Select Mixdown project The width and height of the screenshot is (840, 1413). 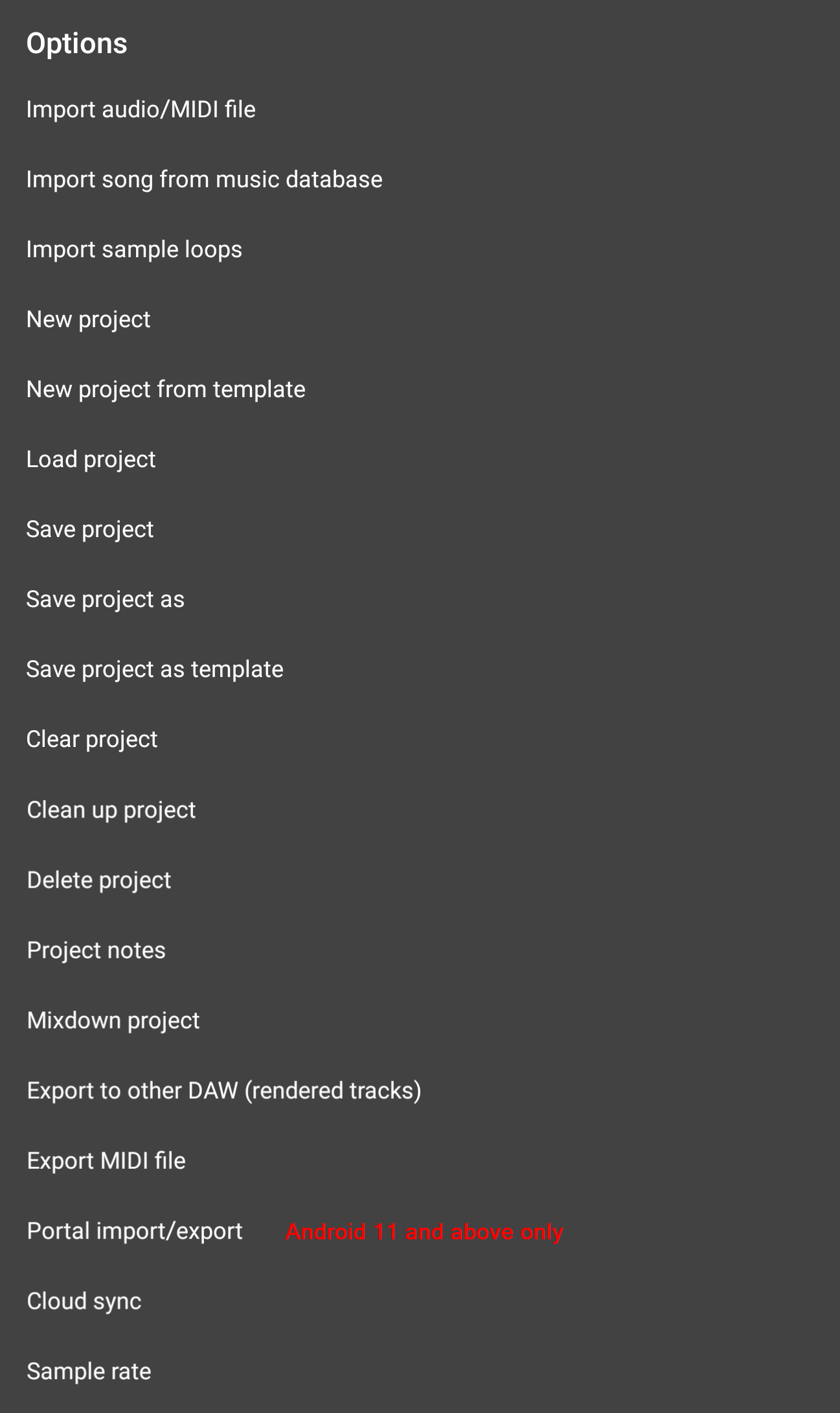pyautogui.click(x=113, y=1020)
